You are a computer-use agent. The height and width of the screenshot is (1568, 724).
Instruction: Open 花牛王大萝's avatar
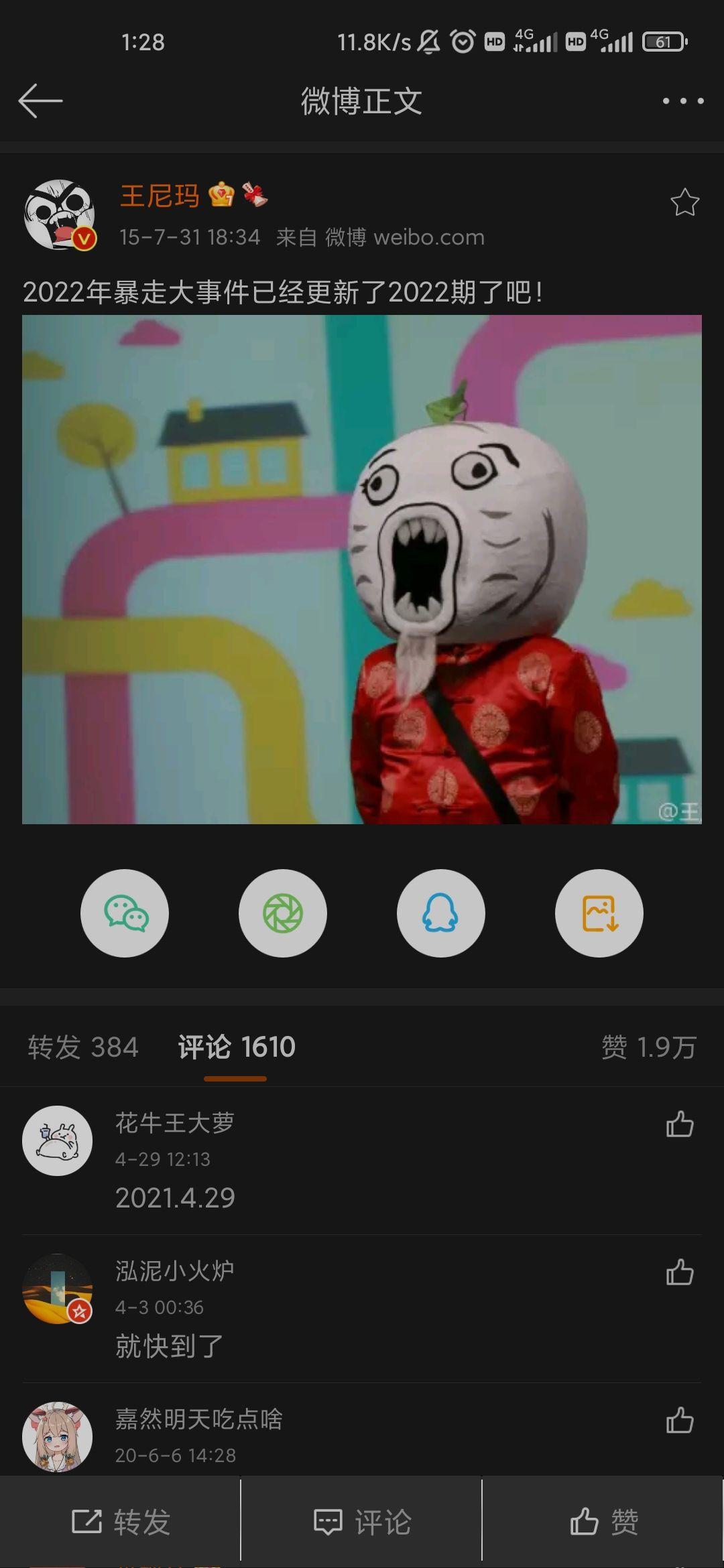pos(58,1140)
